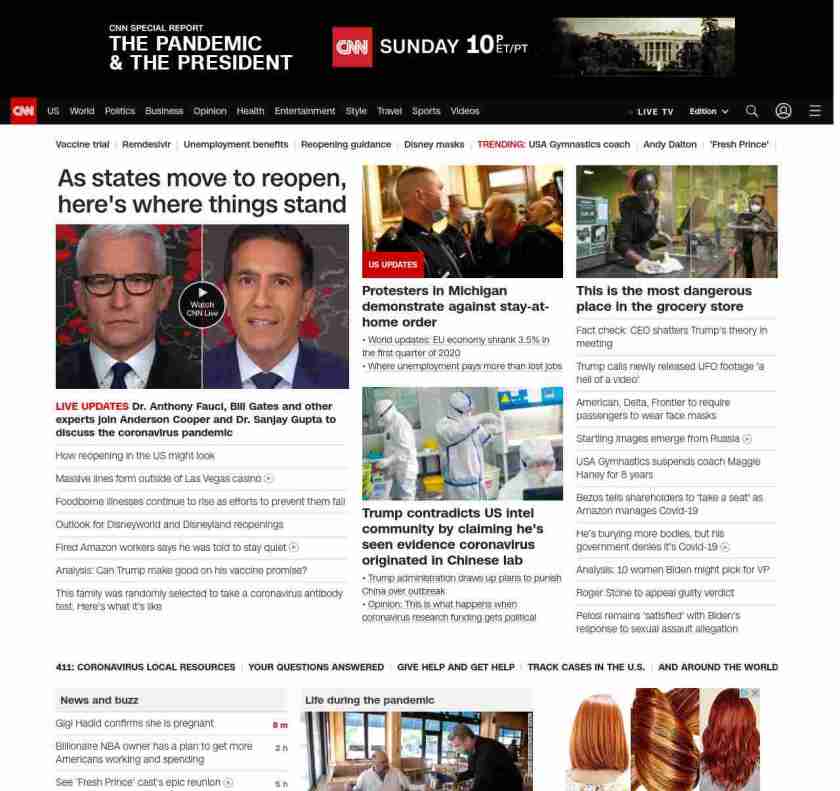Screen dimensions: 840x791
Task: Switch to the Business section
Action: 164,111
